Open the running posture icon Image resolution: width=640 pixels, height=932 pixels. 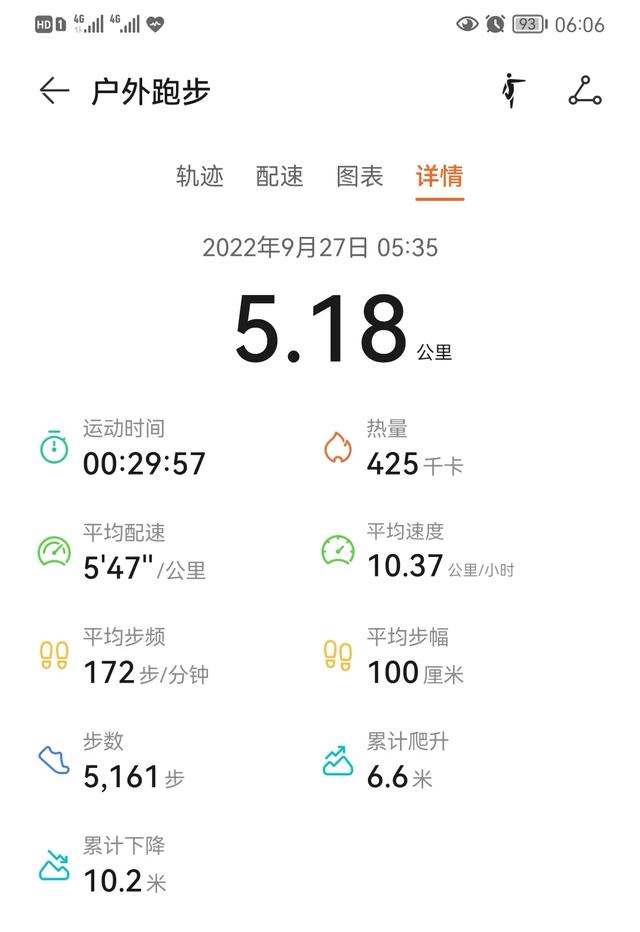512,91
